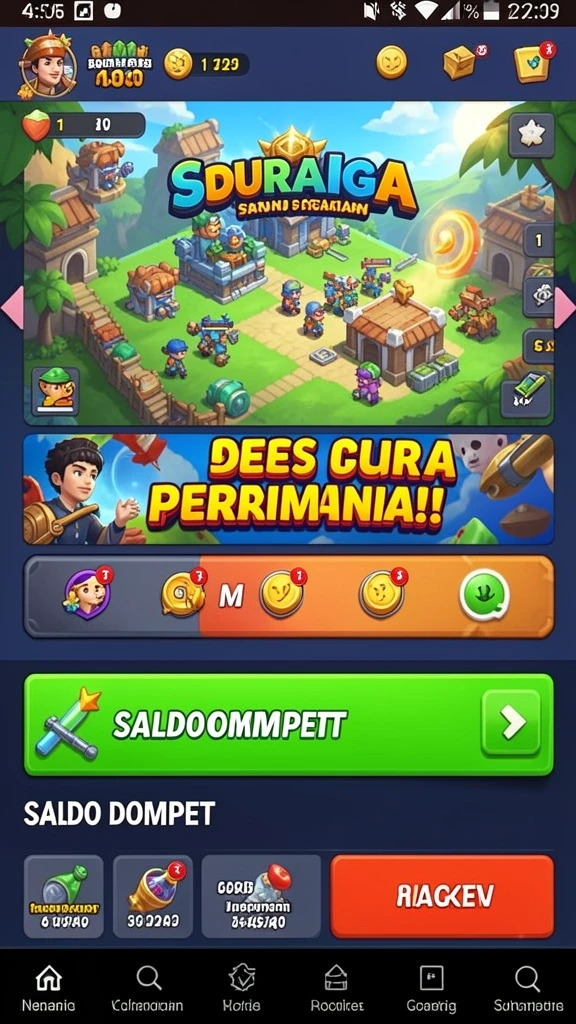Tap the green SALDOOMMPETT button

tap(288, 724)
